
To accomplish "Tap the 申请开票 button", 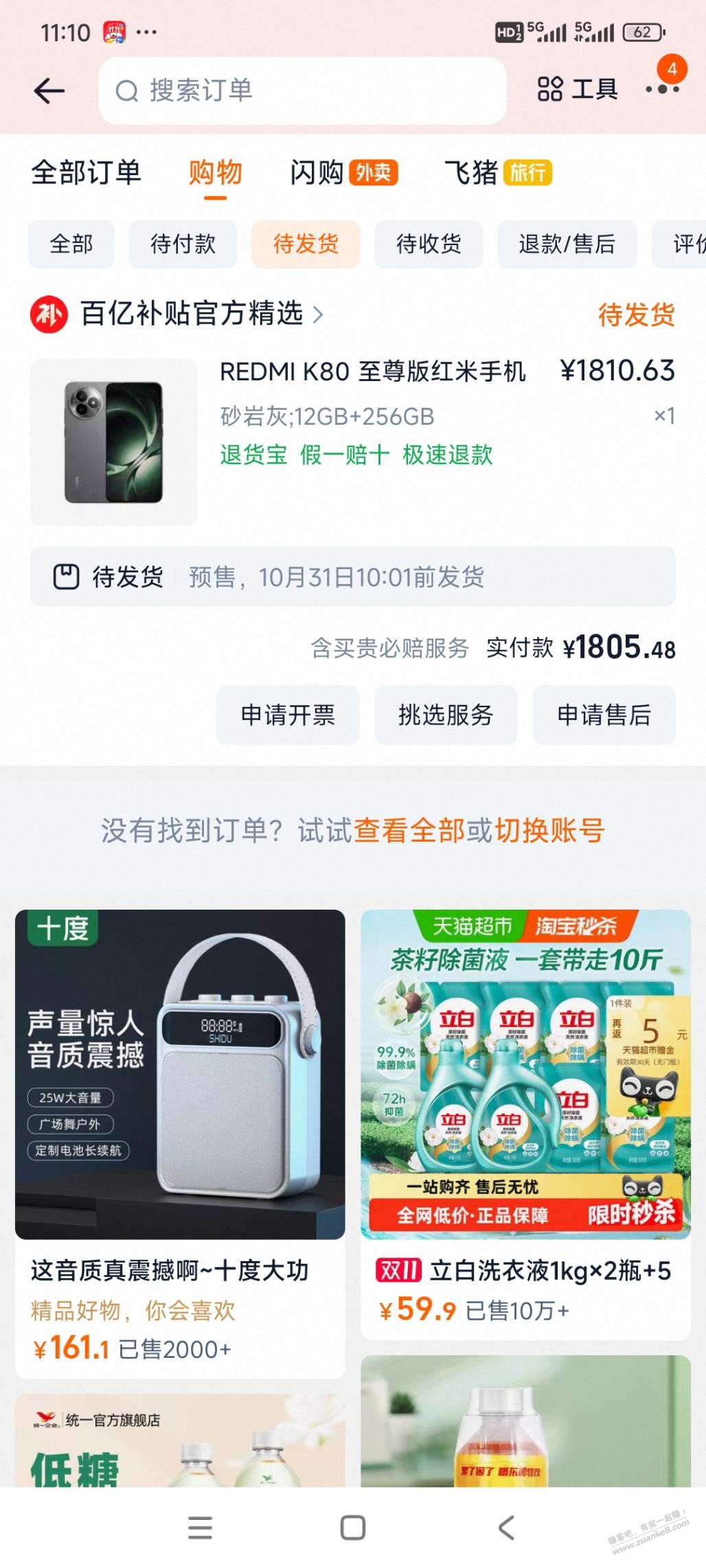I will [288, 715].
